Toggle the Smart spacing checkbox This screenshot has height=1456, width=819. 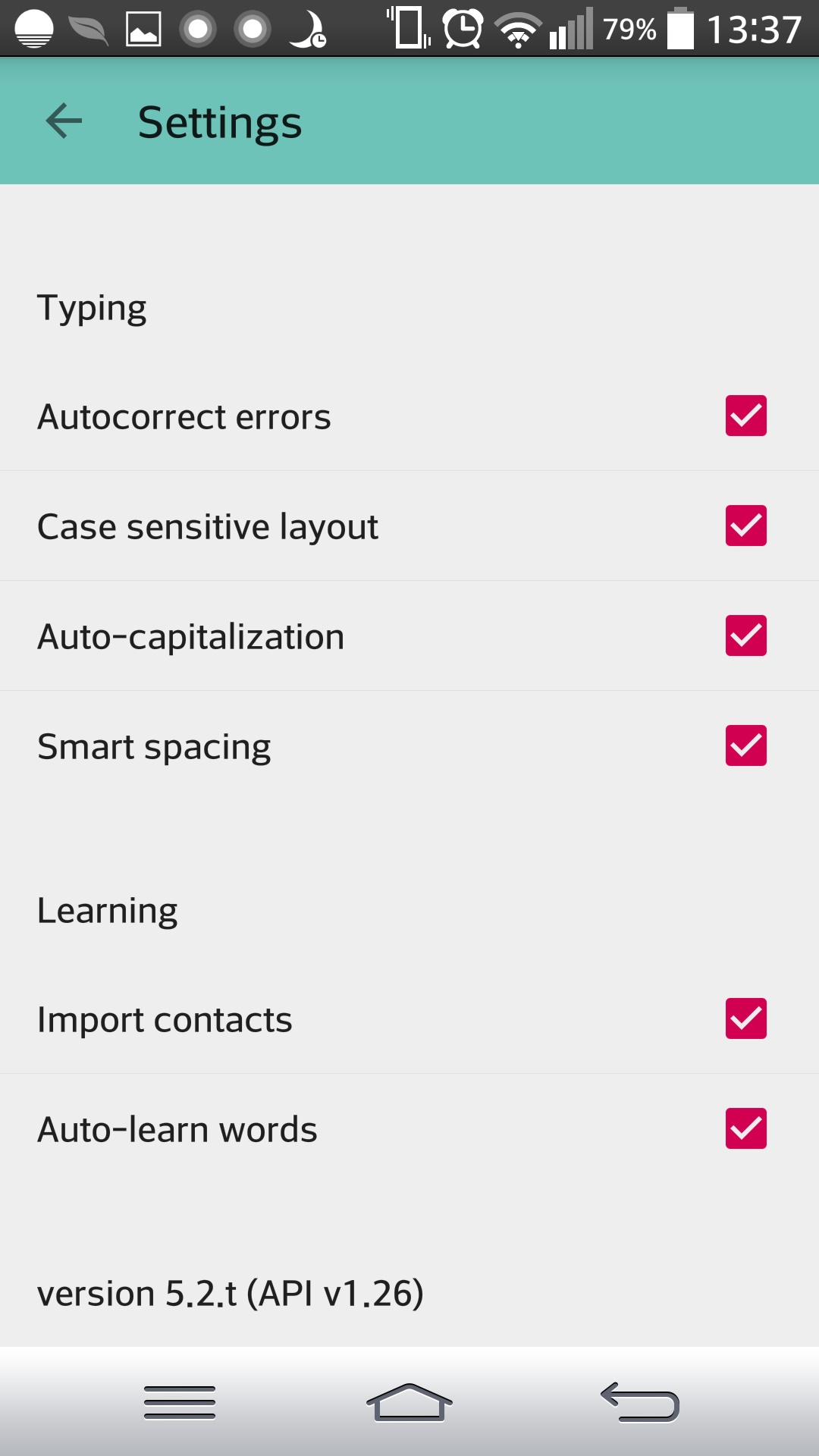tap(745, 745)
